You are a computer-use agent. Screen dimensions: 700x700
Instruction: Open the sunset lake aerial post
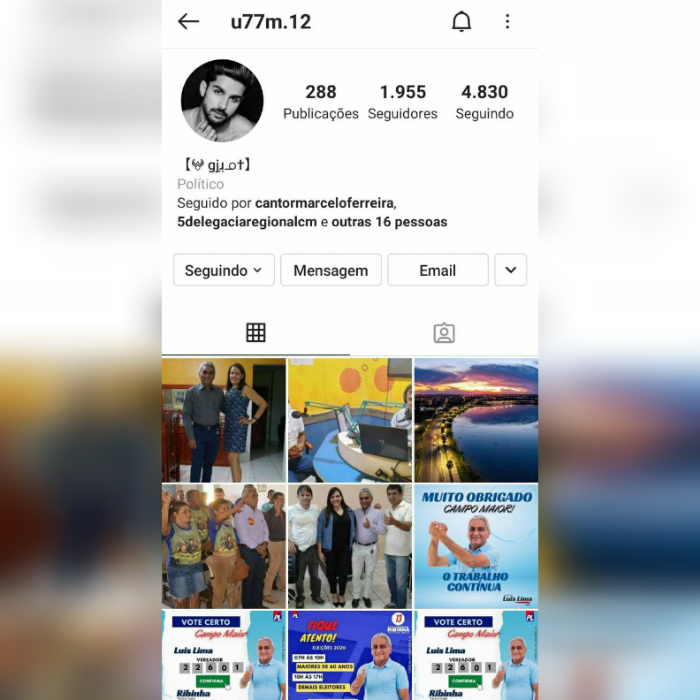coord(476,420)
